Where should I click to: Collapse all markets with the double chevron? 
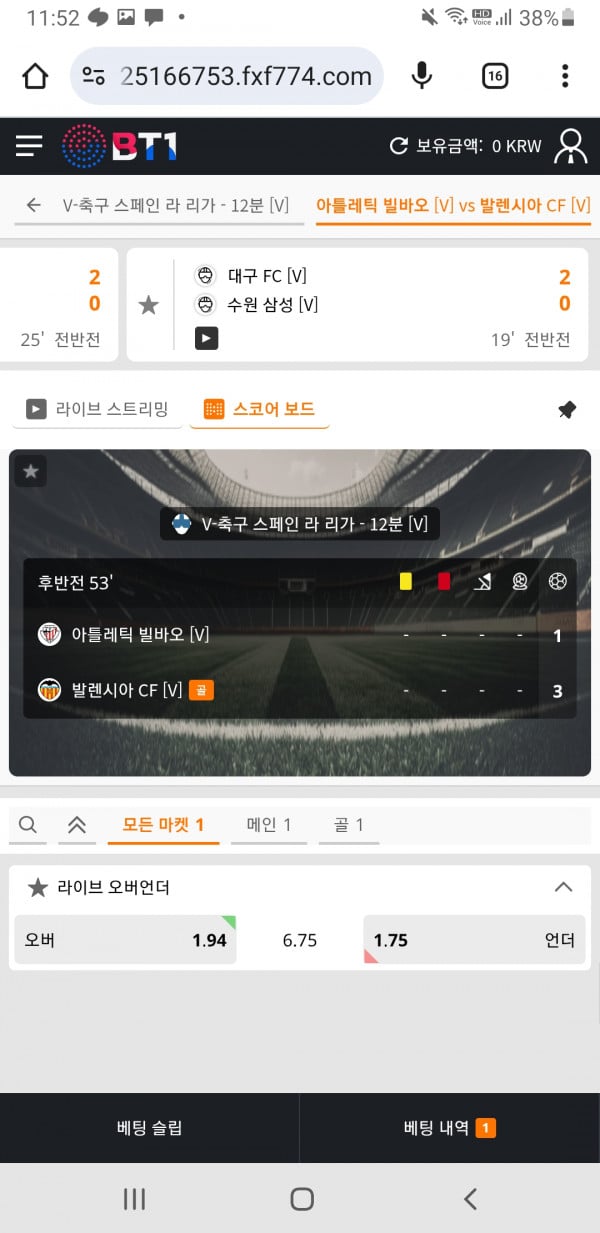click(77, 825)
